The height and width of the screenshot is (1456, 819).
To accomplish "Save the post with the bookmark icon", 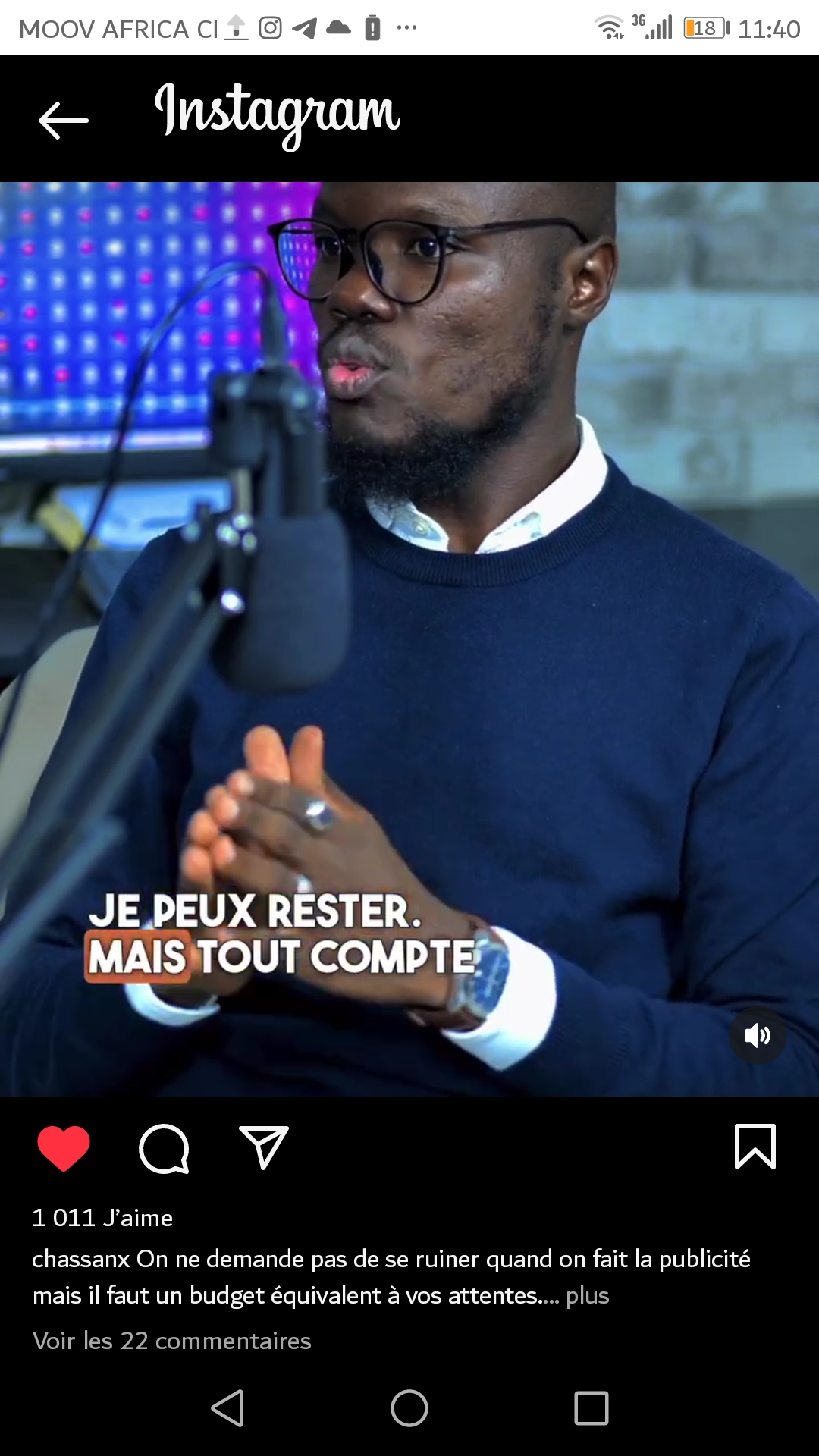I will (x=755, y=1147).
